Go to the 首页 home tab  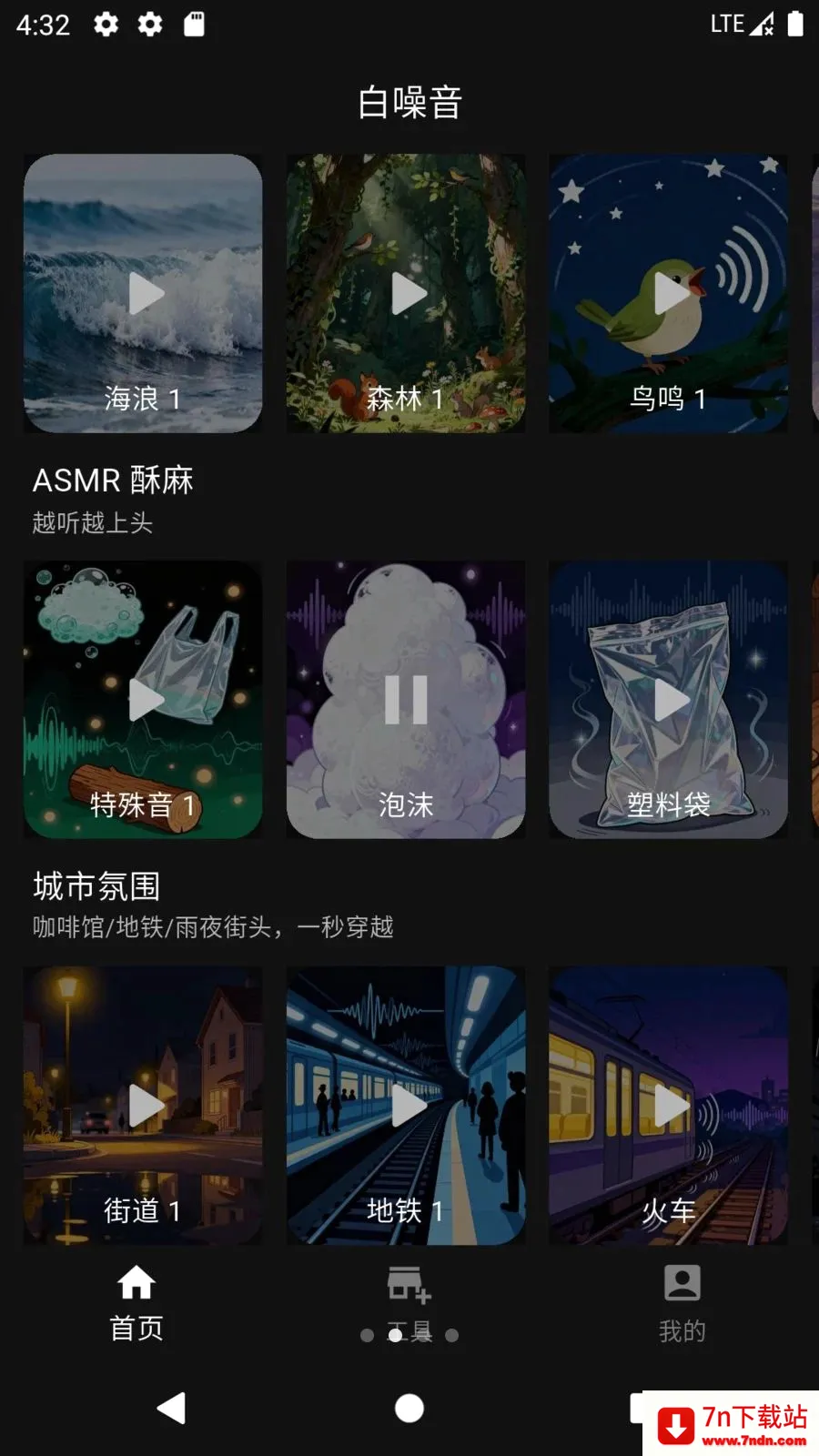click(x=136, y=1303)
